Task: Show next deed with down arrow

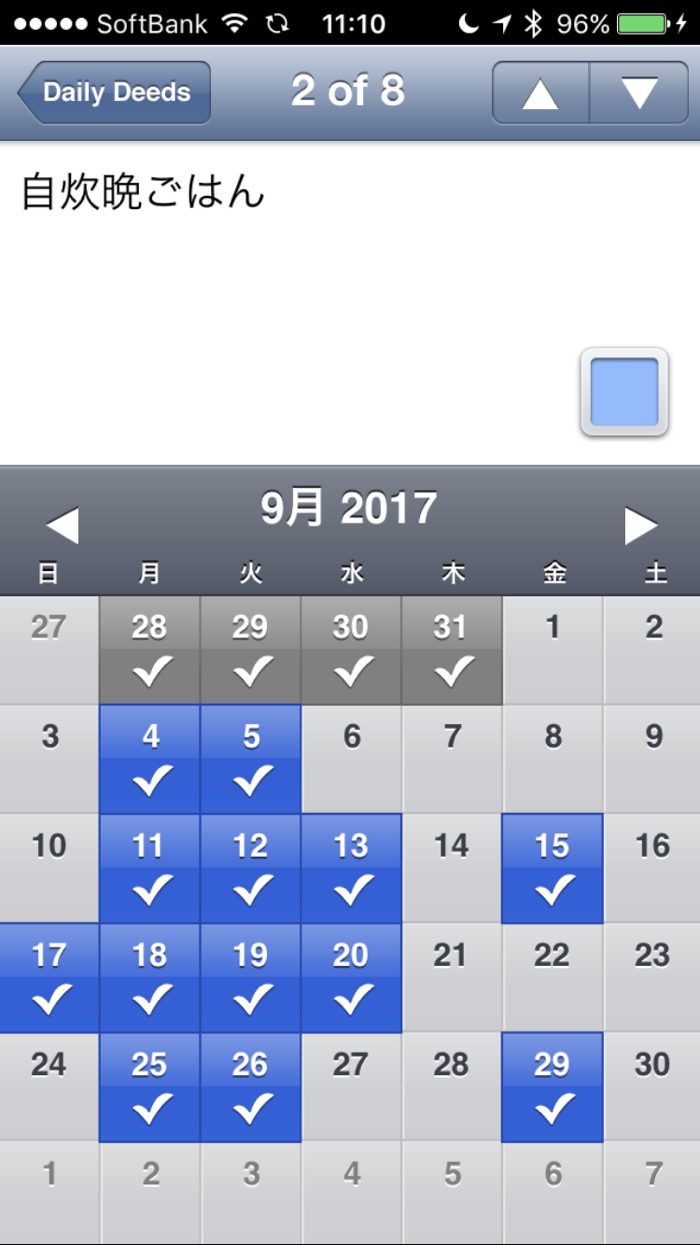Action: click(639, 93)
